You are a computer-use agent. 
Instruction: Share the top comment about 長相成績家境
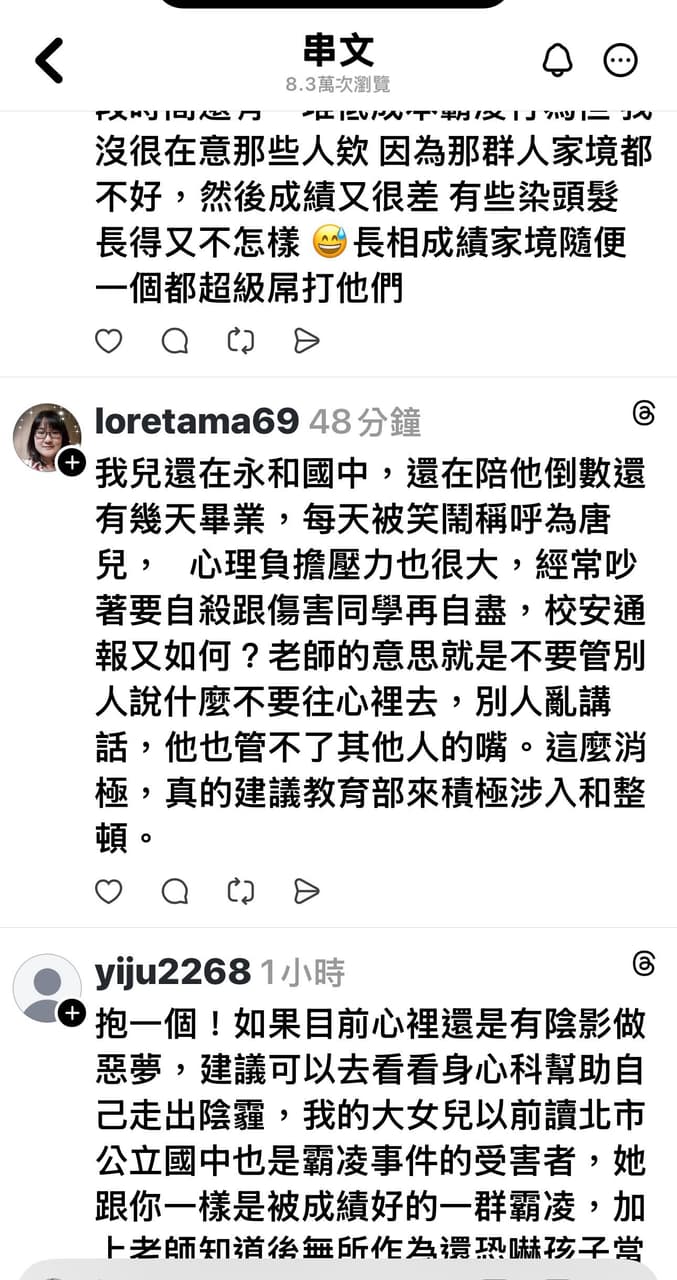click(306, 341)
